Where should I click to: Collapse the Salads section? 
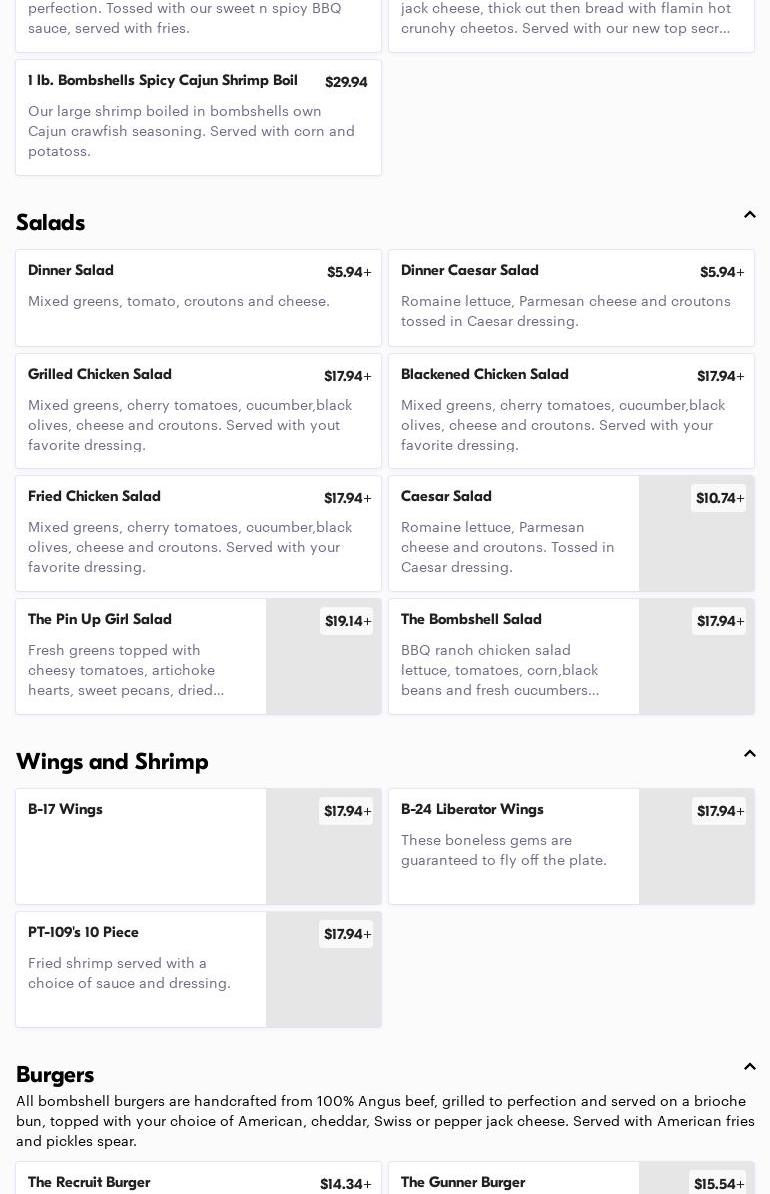pos(749,215)
